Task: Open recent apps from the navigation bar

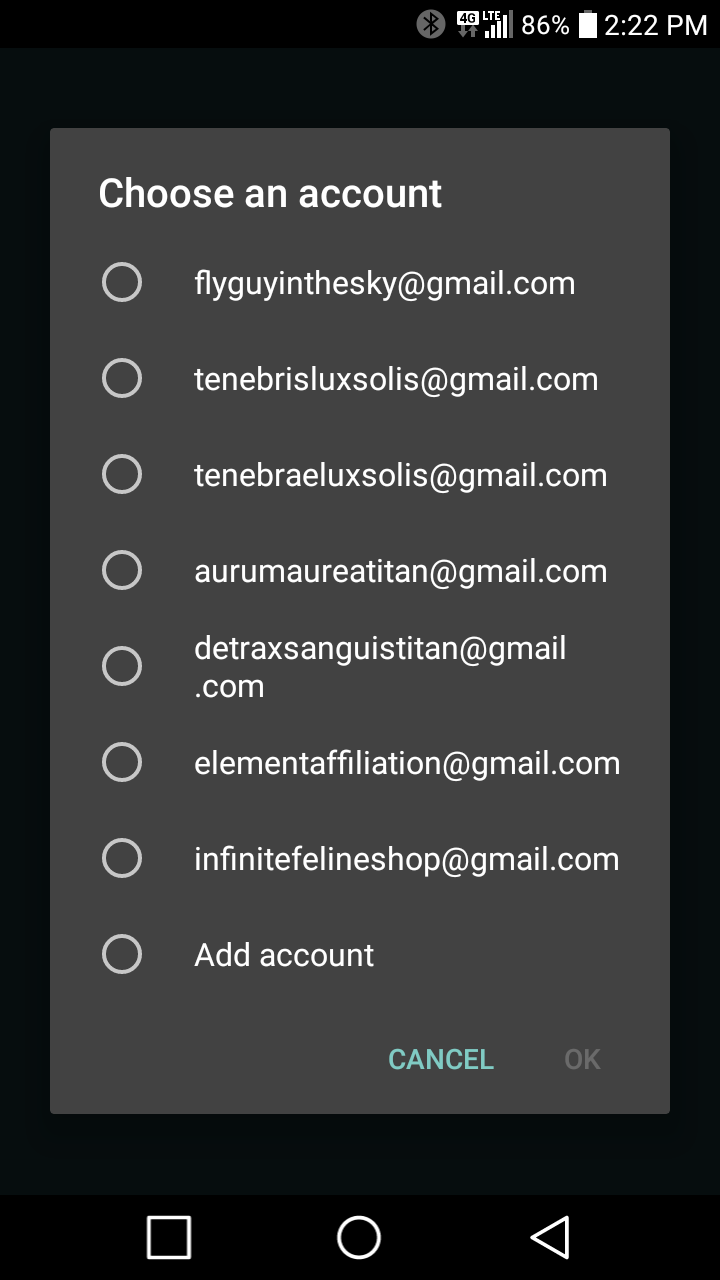Action: click(169, 1237)
